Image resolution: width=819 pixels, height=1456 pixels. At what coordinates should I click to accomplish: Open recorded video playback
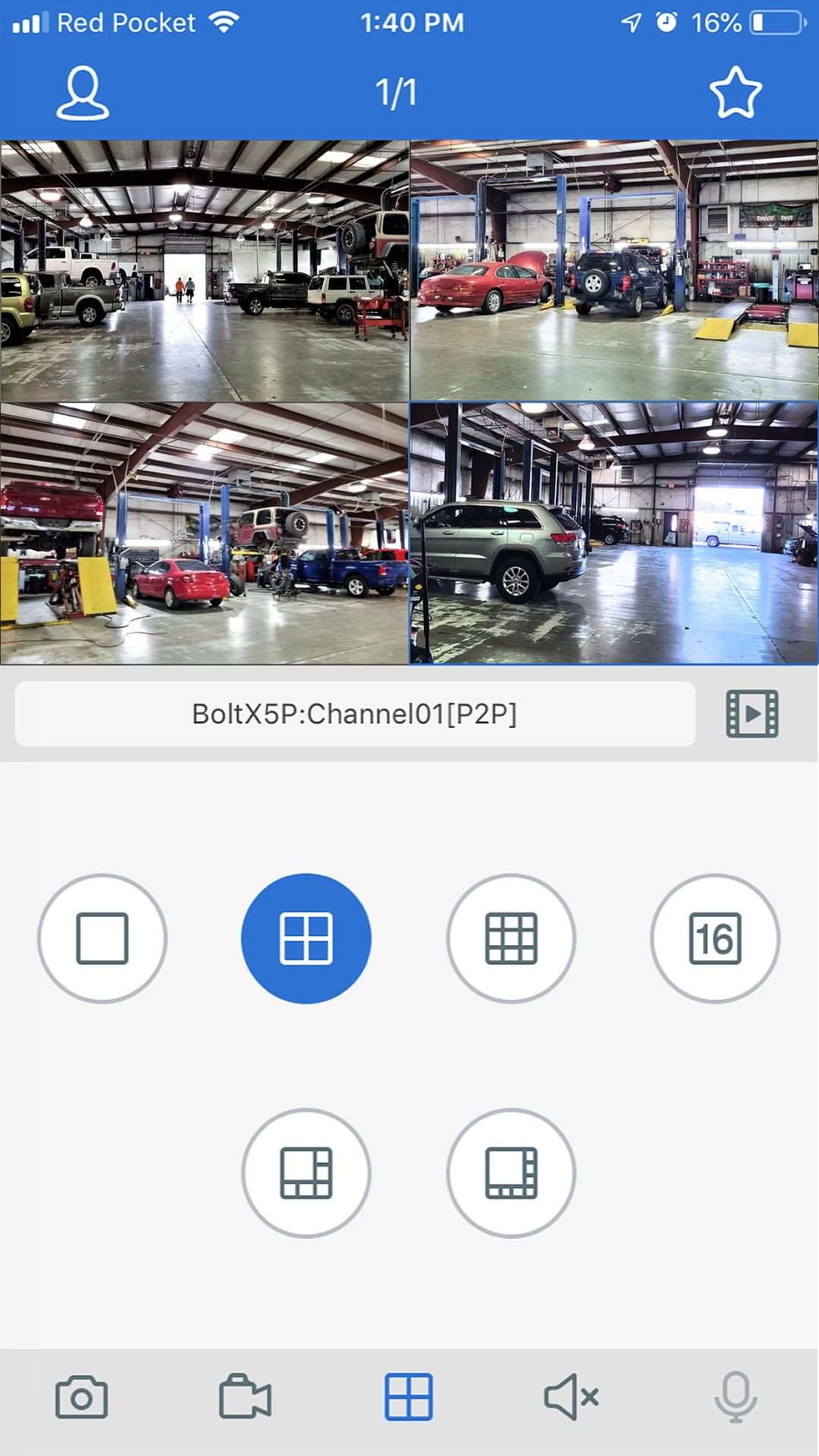(x=752, y=714)
